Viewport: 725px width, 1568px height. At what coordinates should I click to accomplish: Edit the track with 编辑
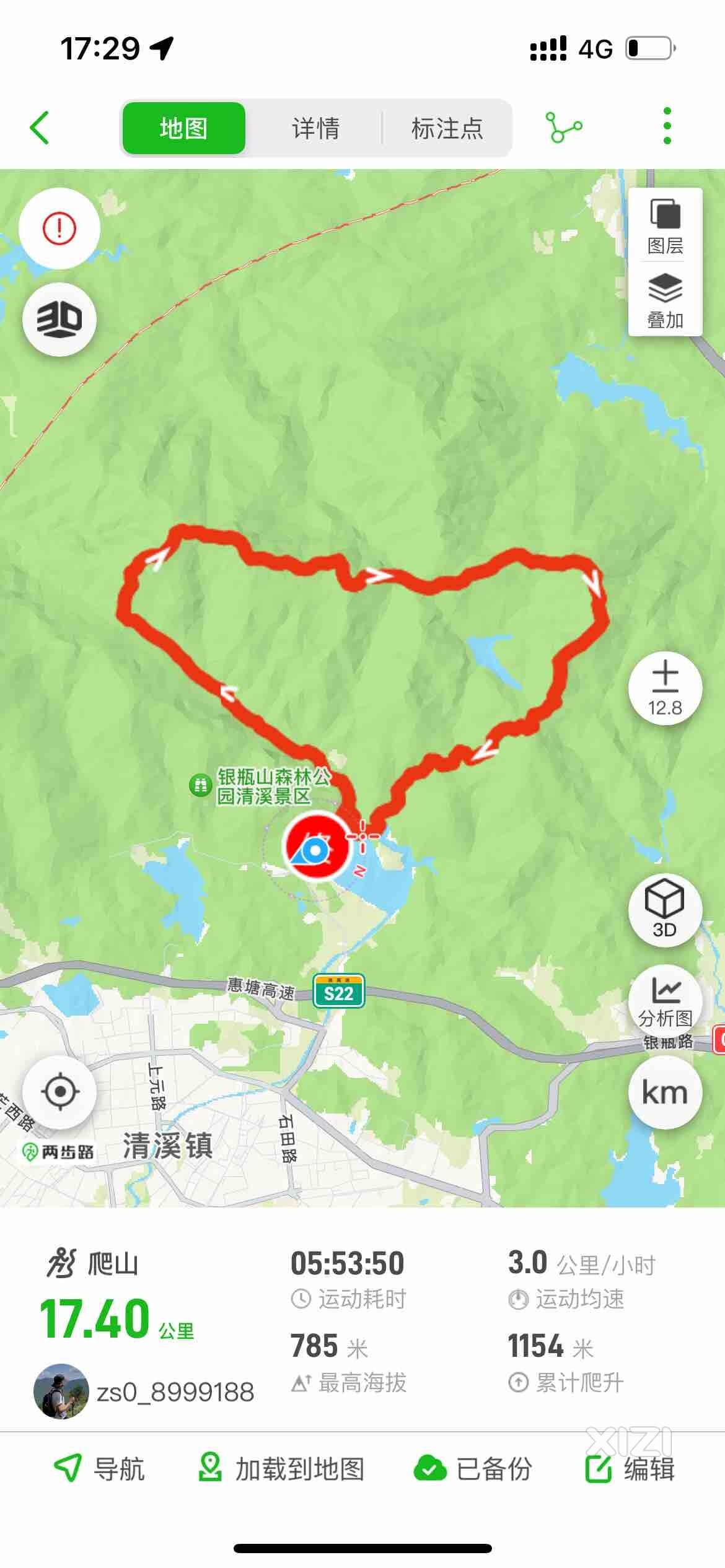click(630, 1468)
